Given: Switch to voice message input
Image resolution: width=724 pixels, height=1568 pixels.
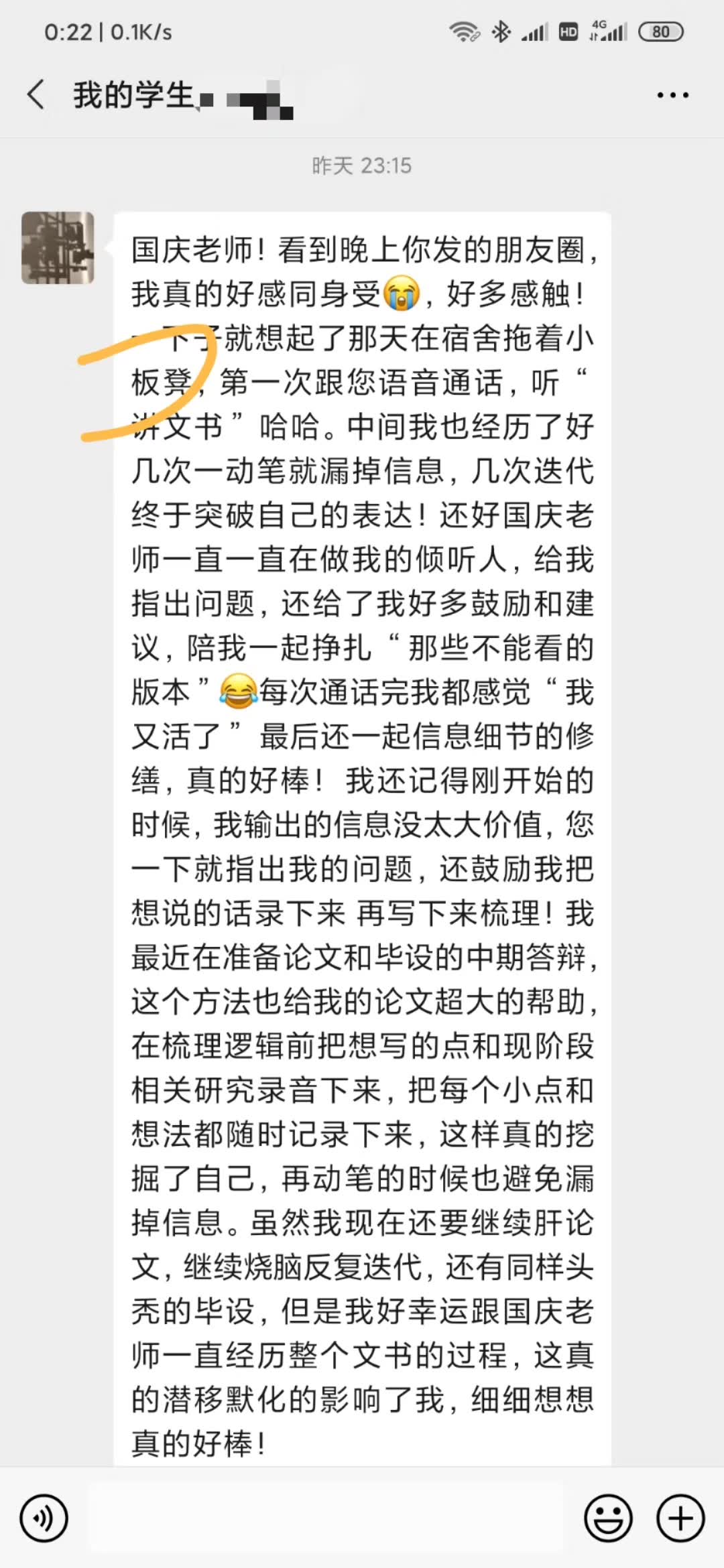Looking at the screenshot, I should (x=44, y=1518).
